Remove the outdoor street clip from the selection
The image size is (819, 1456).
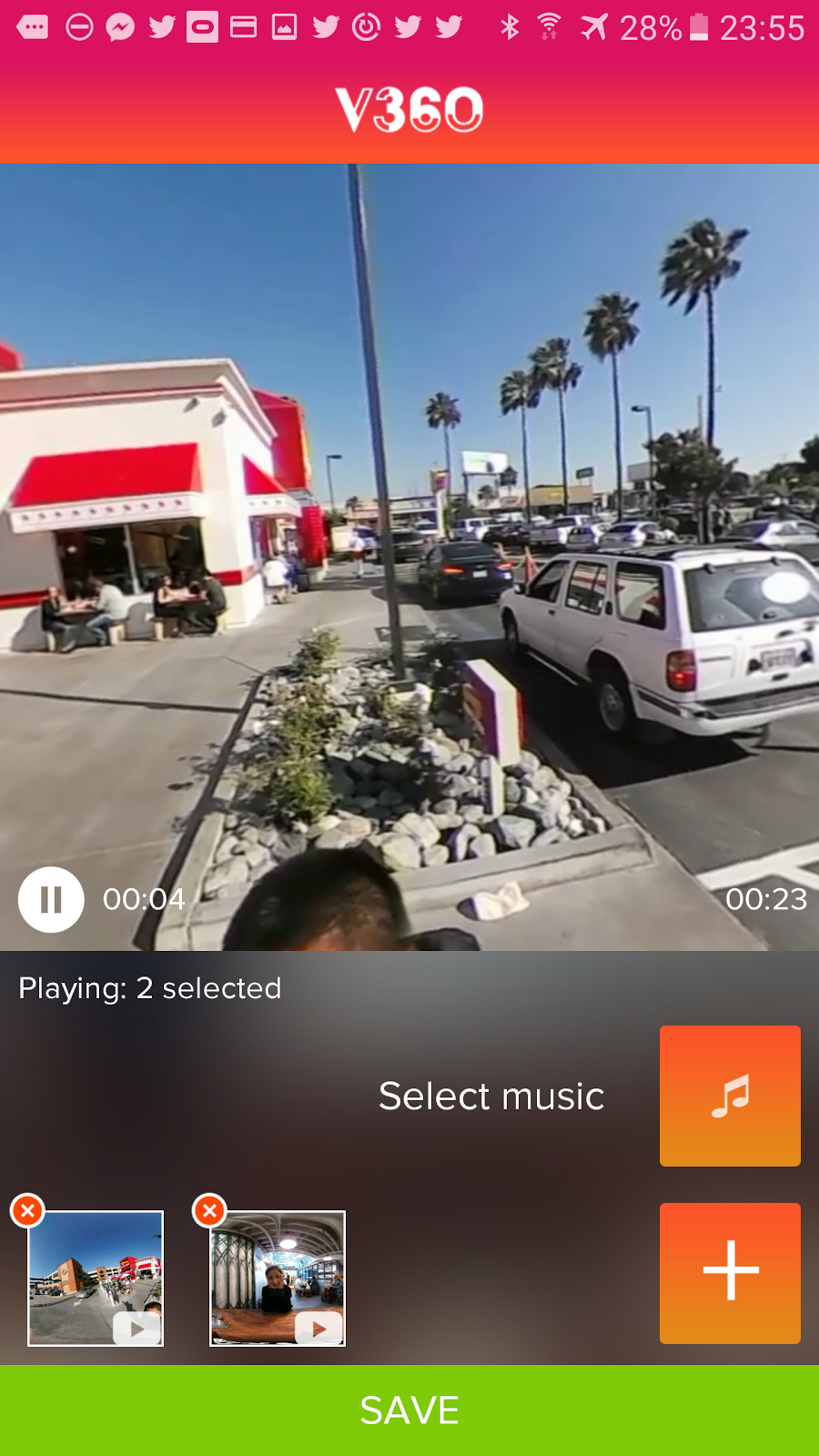(x=28, y=1210)
